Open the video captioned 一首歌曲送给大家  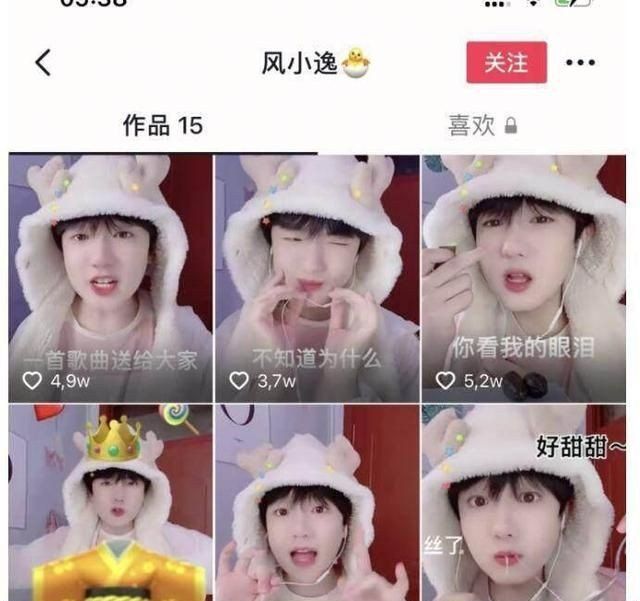click(110, 277)
